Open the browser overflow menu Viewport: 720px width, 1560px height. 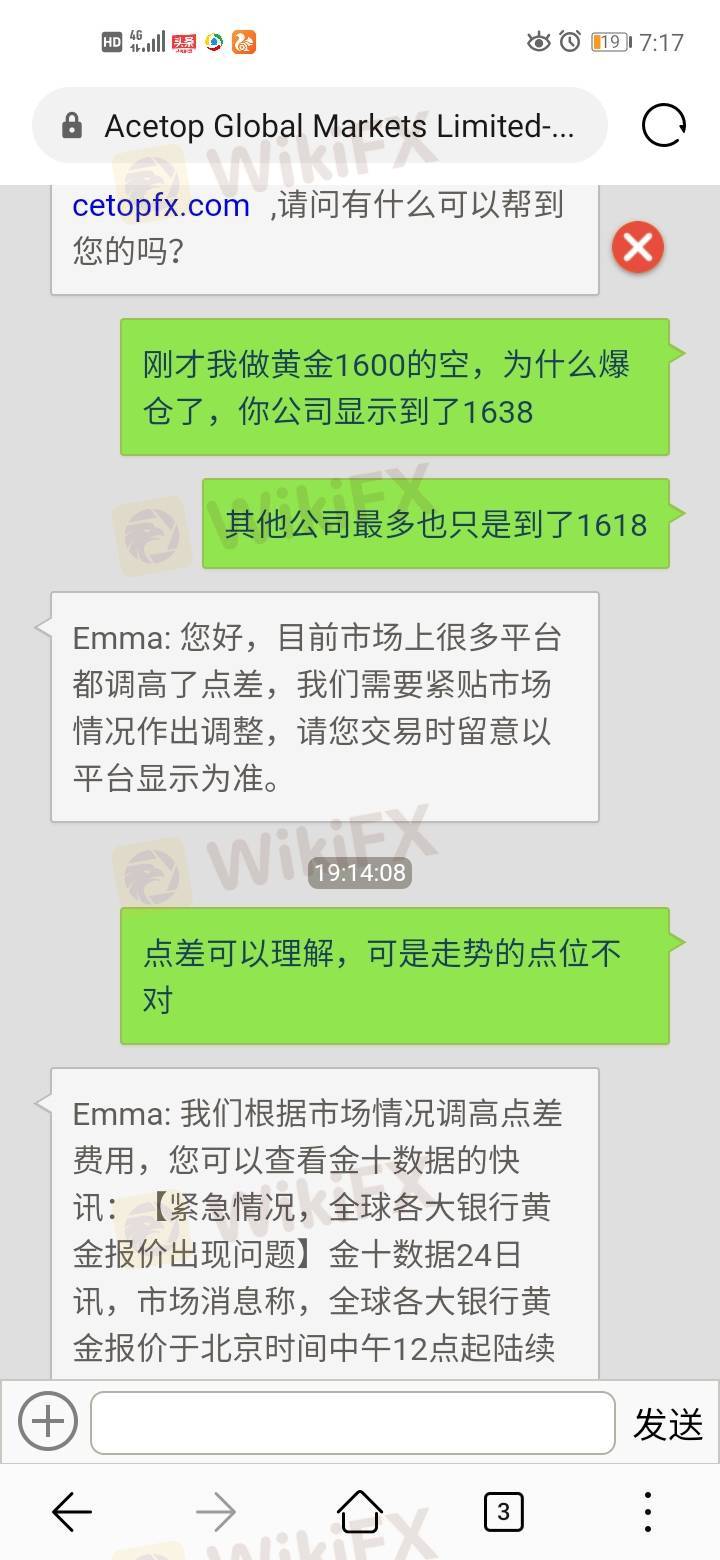pos(648,1512)
